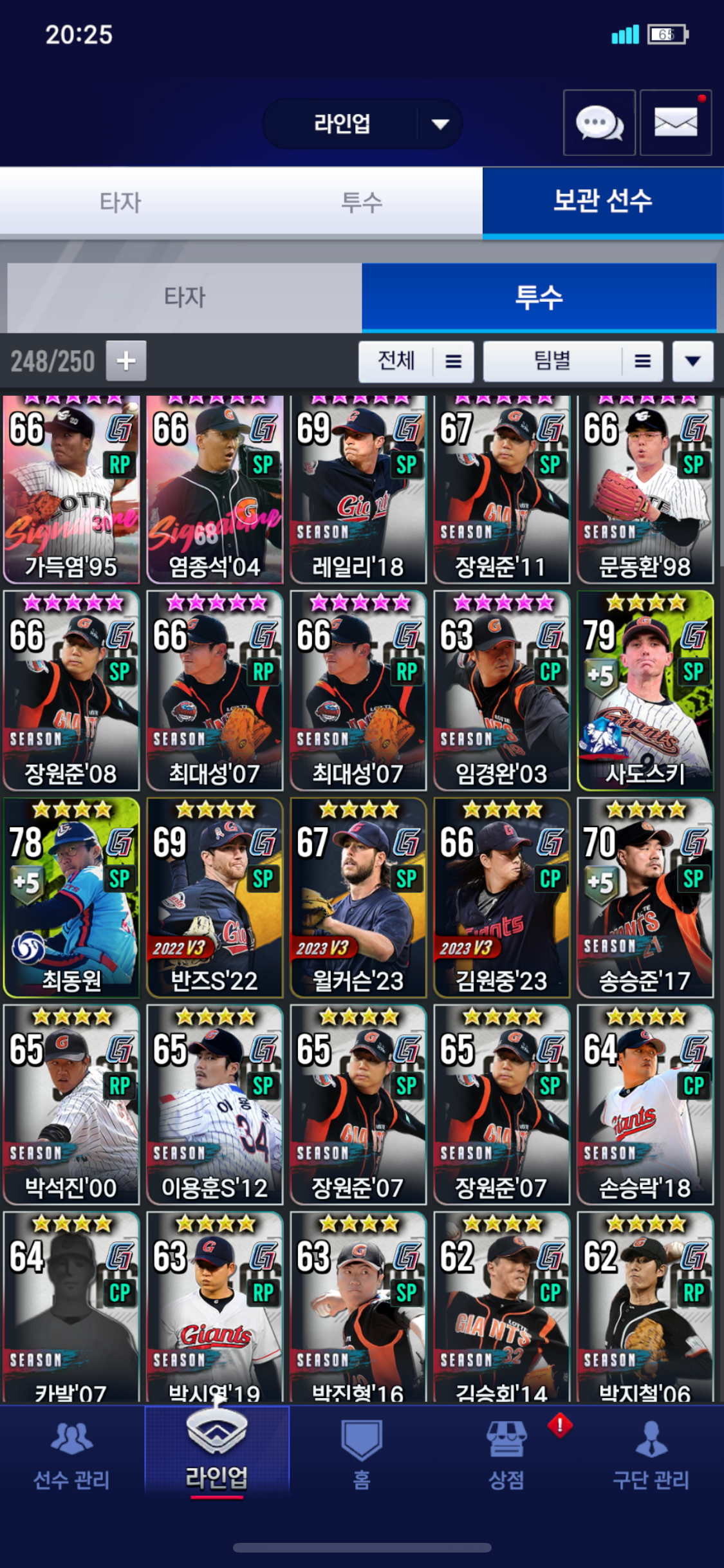Switch to the top 타자 tab
This screenshot has width=724, height=1568.
tap(120, 202)
